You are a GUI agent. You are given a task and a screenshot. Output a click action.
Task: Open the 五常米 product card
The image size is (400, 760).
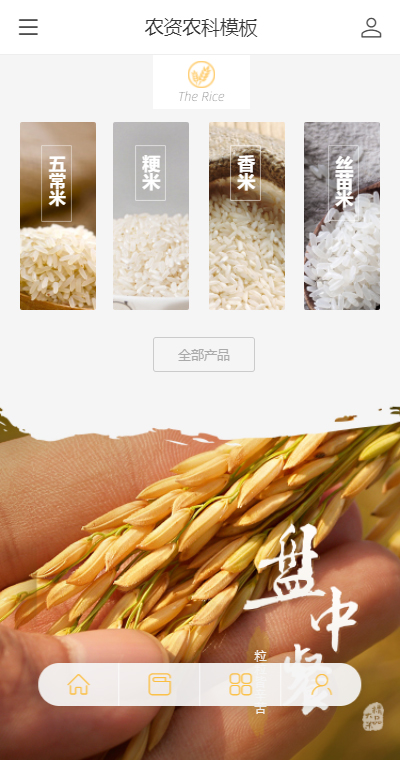click(x=58, y=216)
